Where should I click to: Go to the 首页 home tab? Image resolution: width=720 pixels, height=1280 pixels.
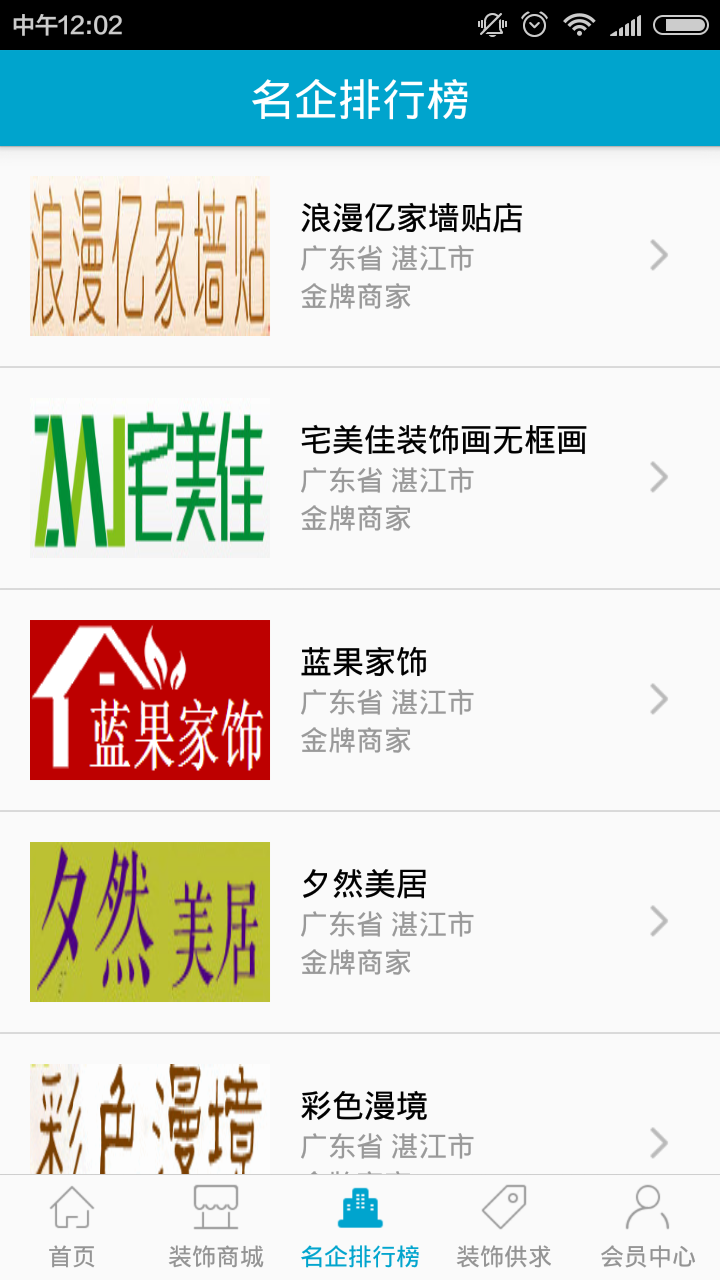point(72,1227)
